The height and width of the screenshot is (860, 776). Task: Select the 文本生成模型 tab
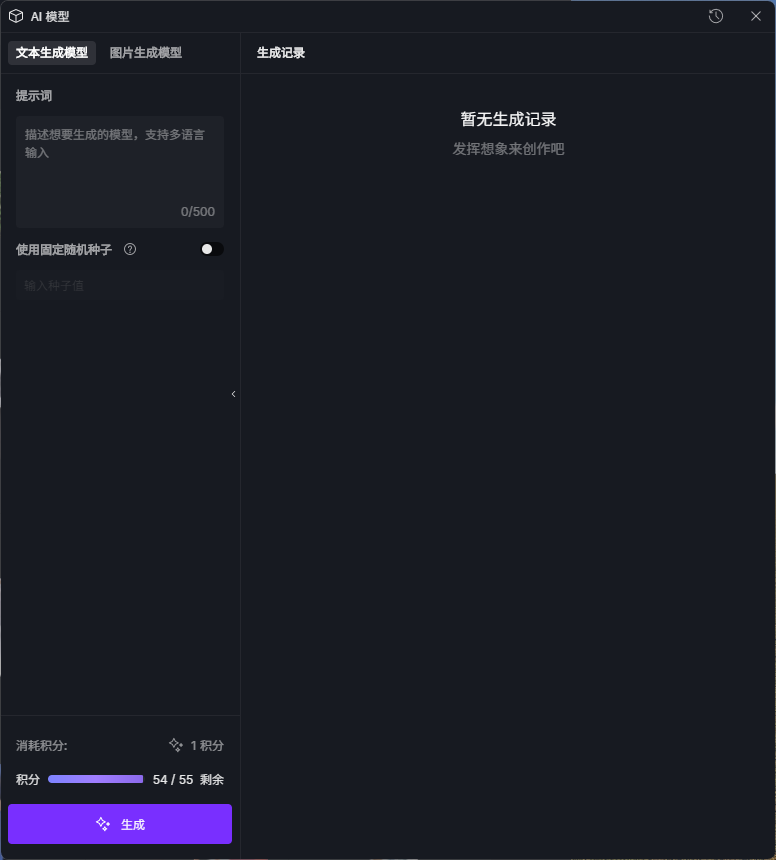pos(52,53)
